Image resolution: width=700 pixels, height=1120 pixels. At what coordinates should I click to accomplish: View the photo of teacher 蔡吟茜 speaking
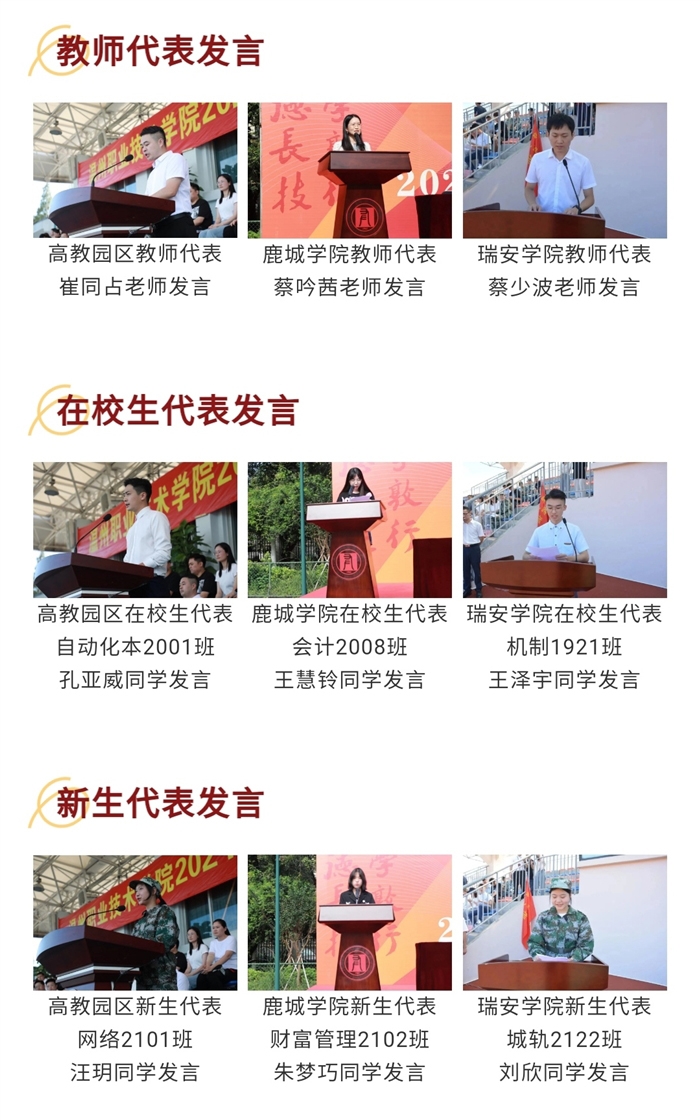[349, 170]
